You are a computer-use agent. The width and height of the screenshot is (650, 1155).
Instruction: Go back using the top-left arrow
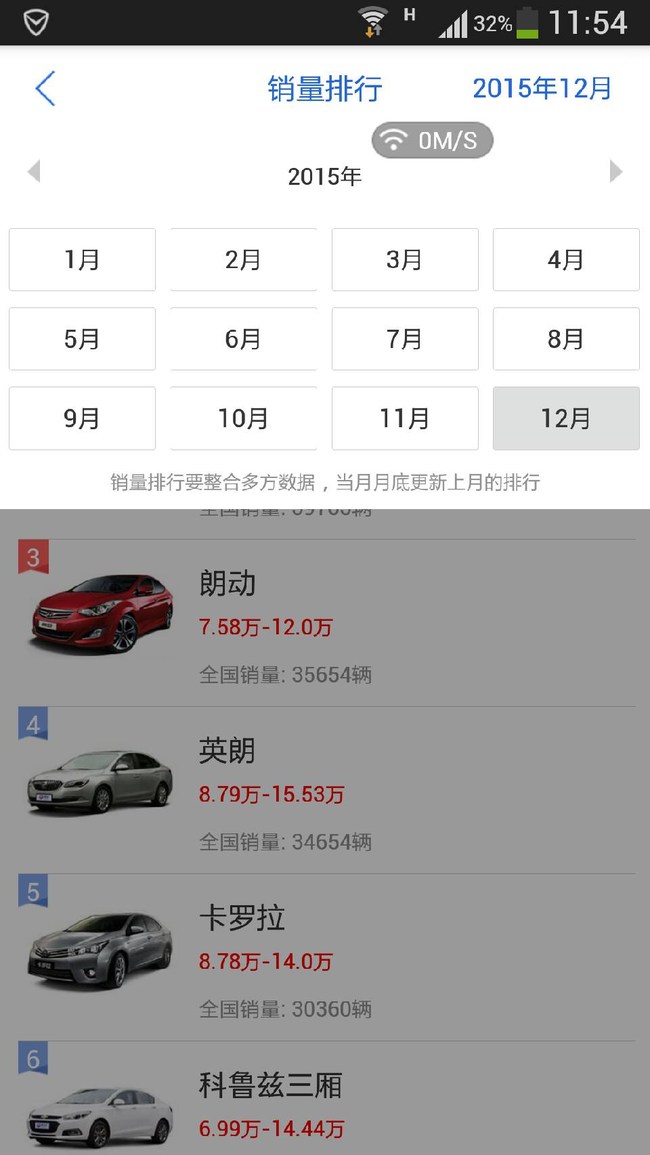click(45, 88)
